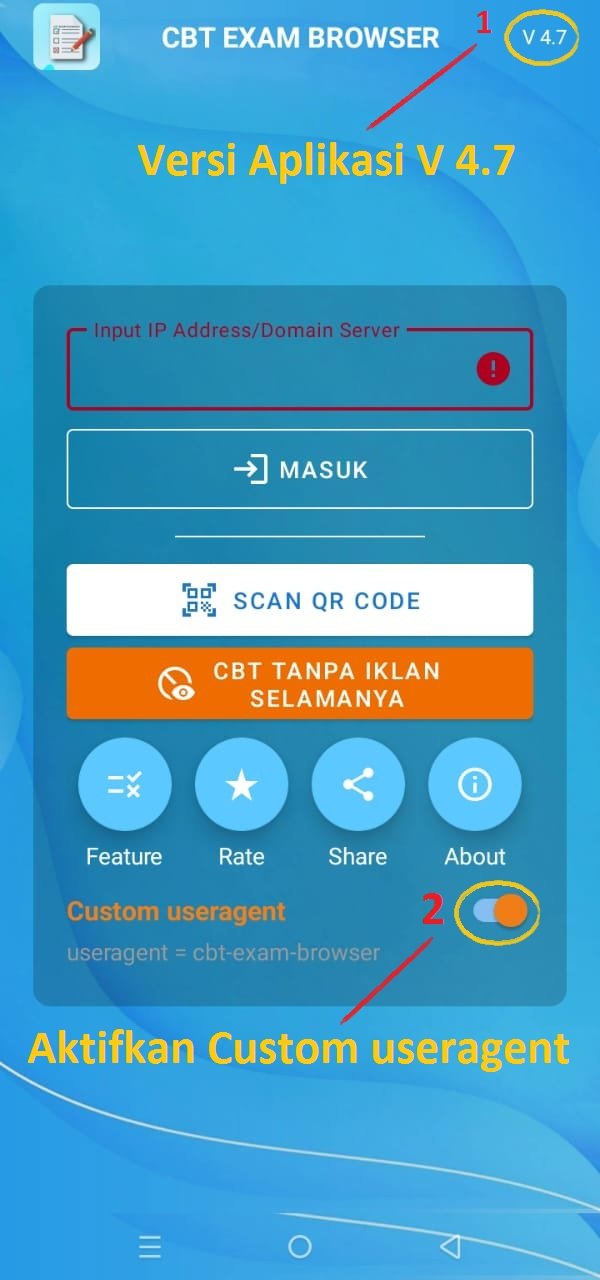Open the Scan QR Code scanner
This screenshot has width=600, height=1280.
[x=300, y=600]
